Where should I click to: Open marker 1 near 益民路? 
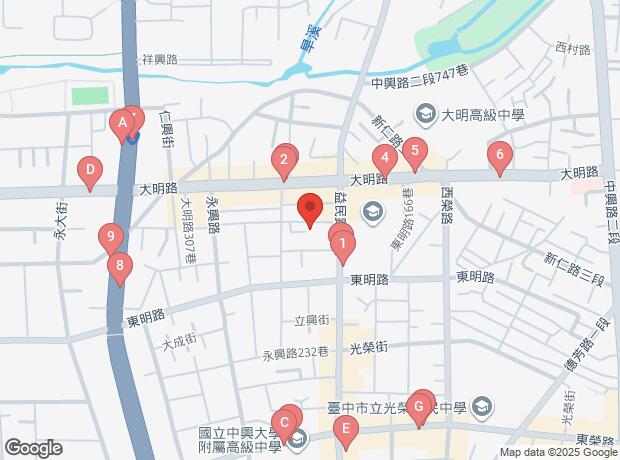point(342,242)
